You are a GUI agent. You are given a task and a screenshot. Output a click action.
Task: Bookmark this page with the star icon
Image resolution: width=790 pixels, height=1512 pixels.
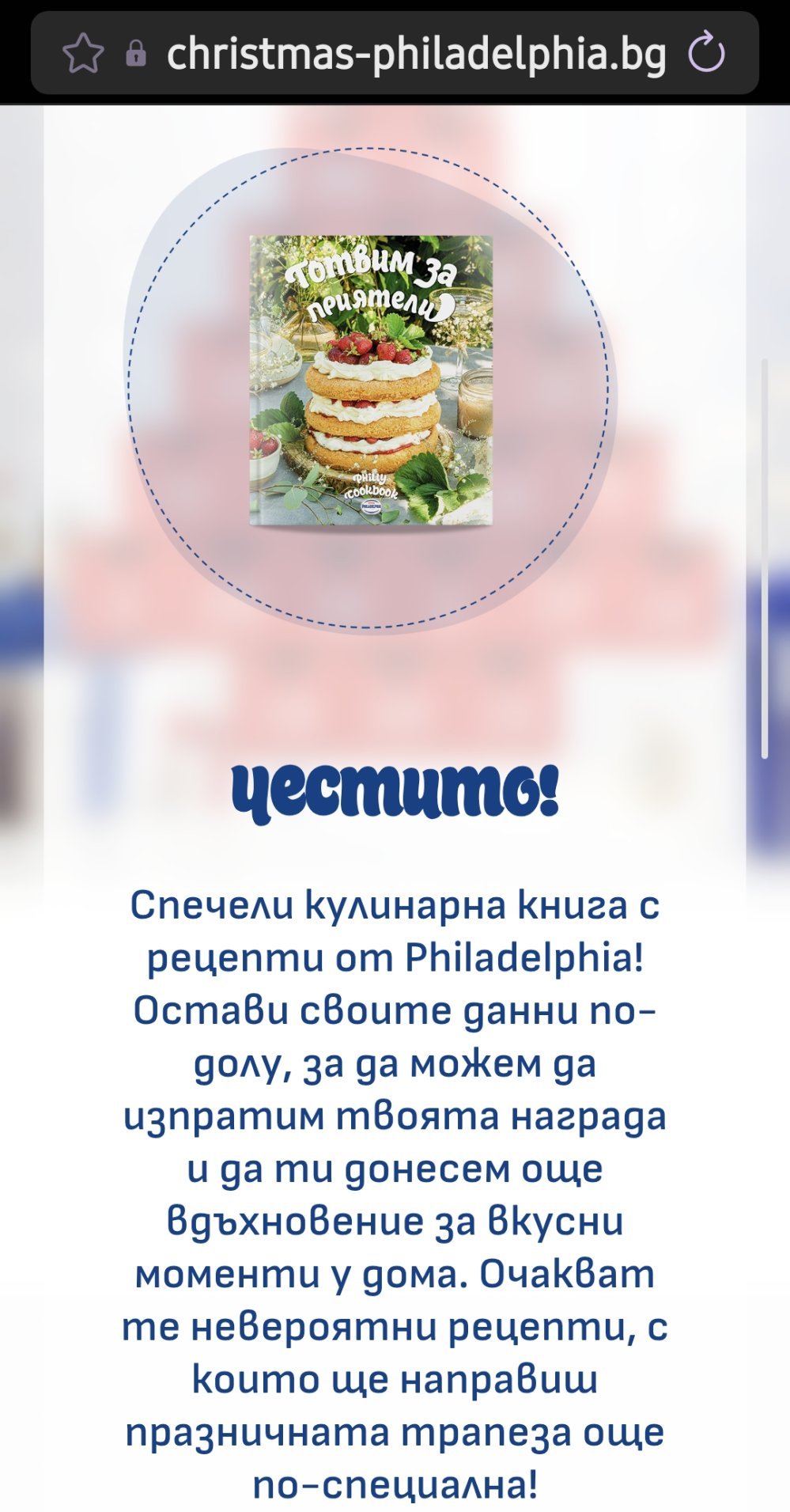pyautogui.click(x=83, y=54)
